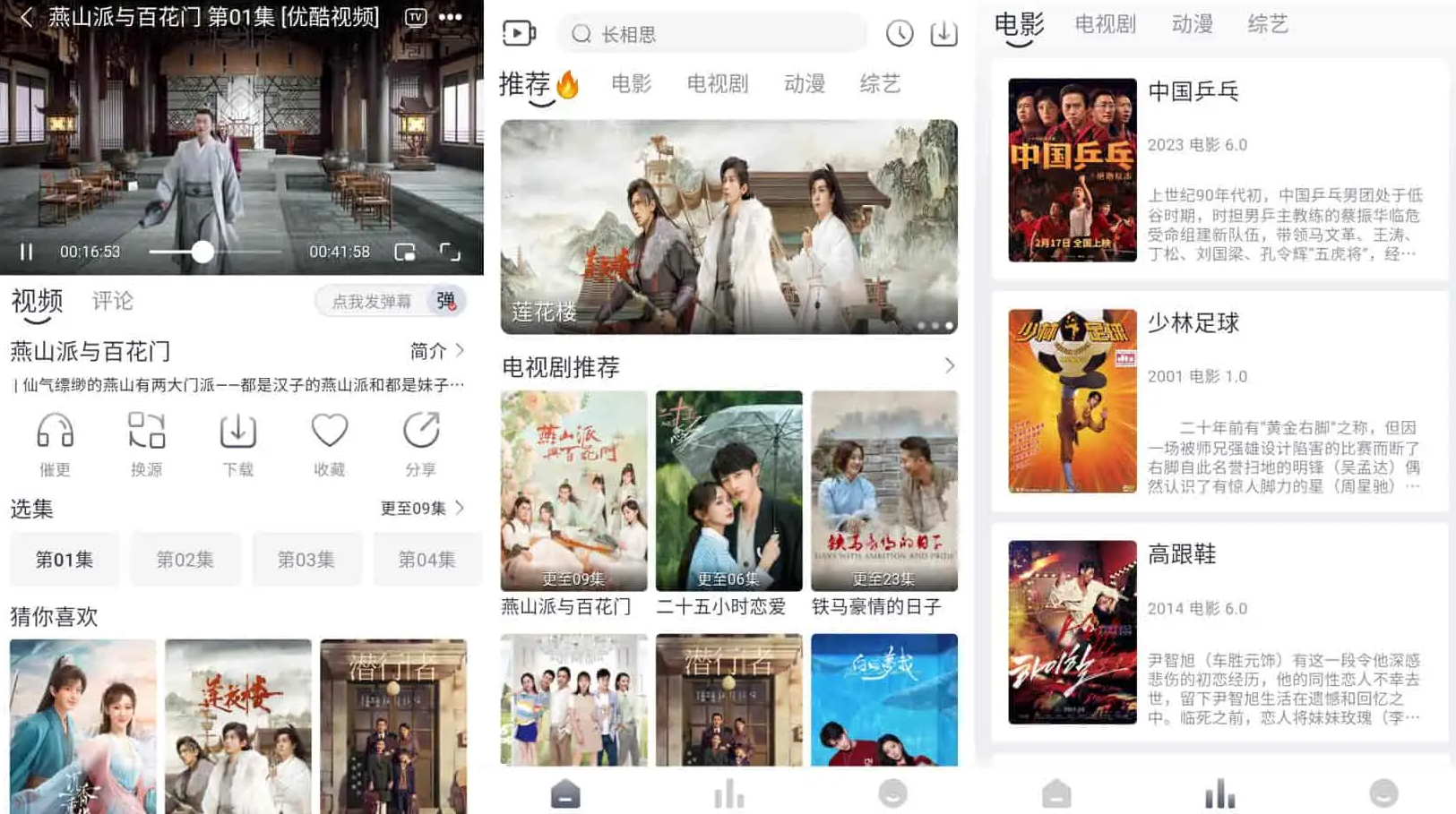Go back from the video player
The height and width of the screenshot is (814, 1456).
coord(25,17)
